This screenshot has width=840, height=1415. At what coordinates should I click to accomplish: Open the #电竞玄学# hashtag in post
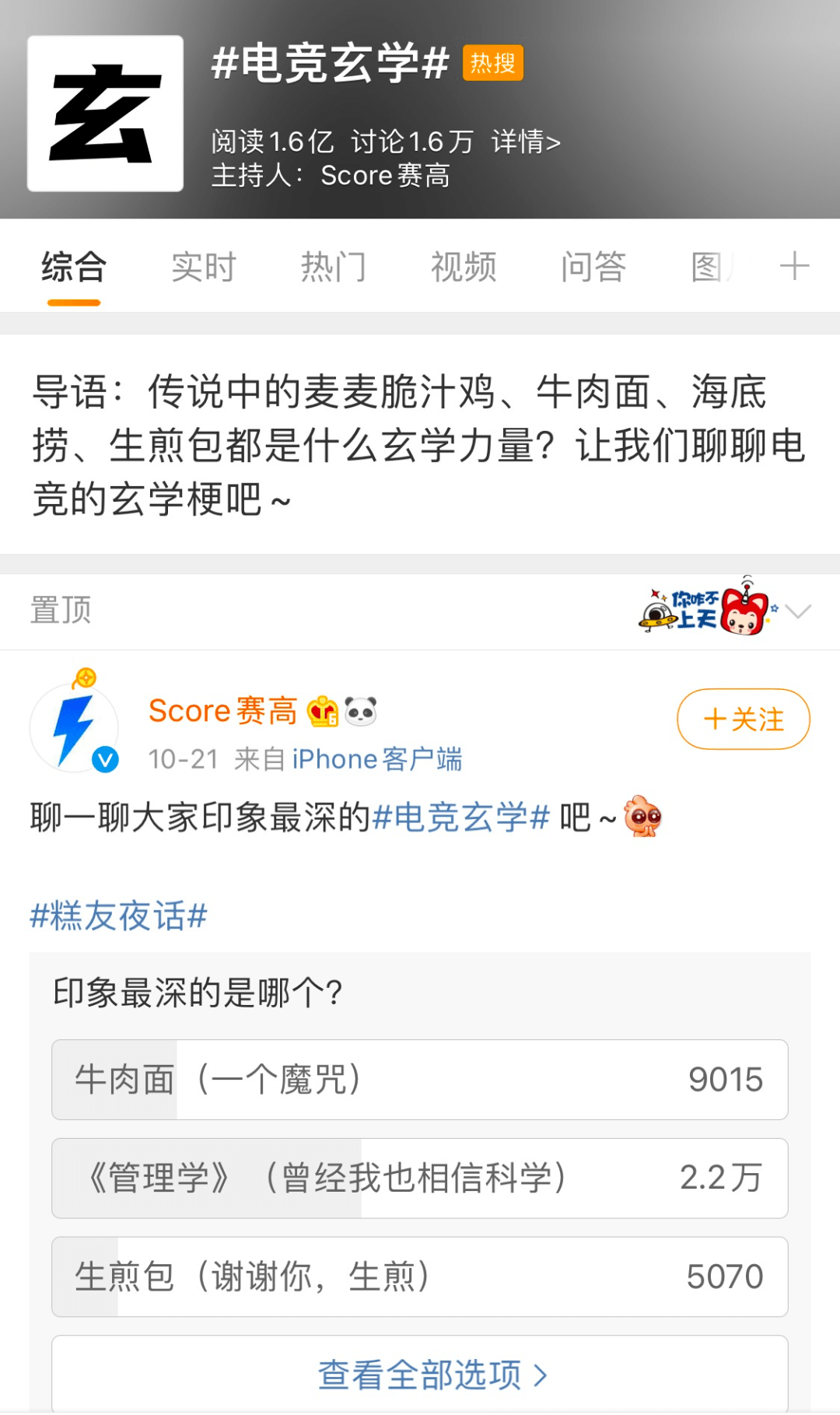pos(461,818)
